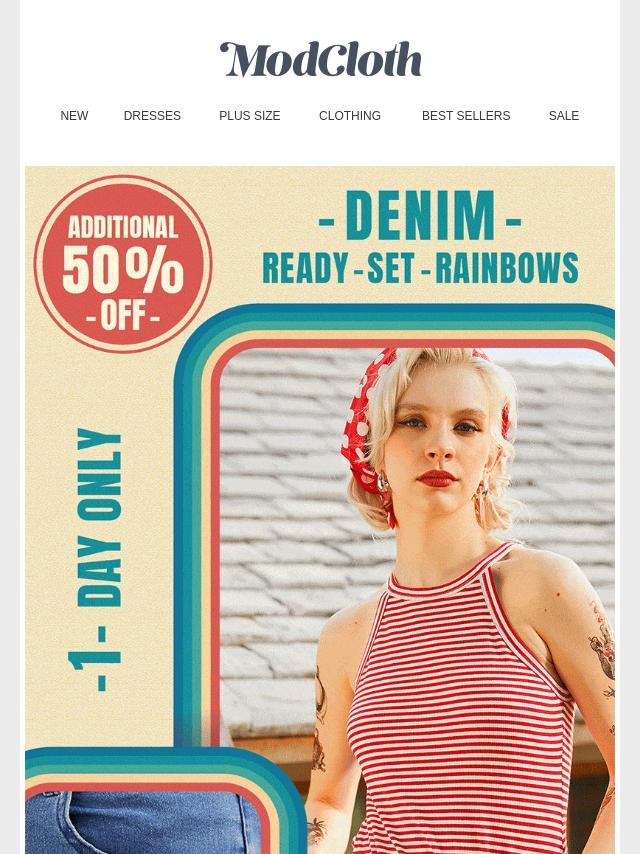This screenshot has height=854, width=640.
Task: Open the PLUS SIZE category
Action: pos(249,116)
